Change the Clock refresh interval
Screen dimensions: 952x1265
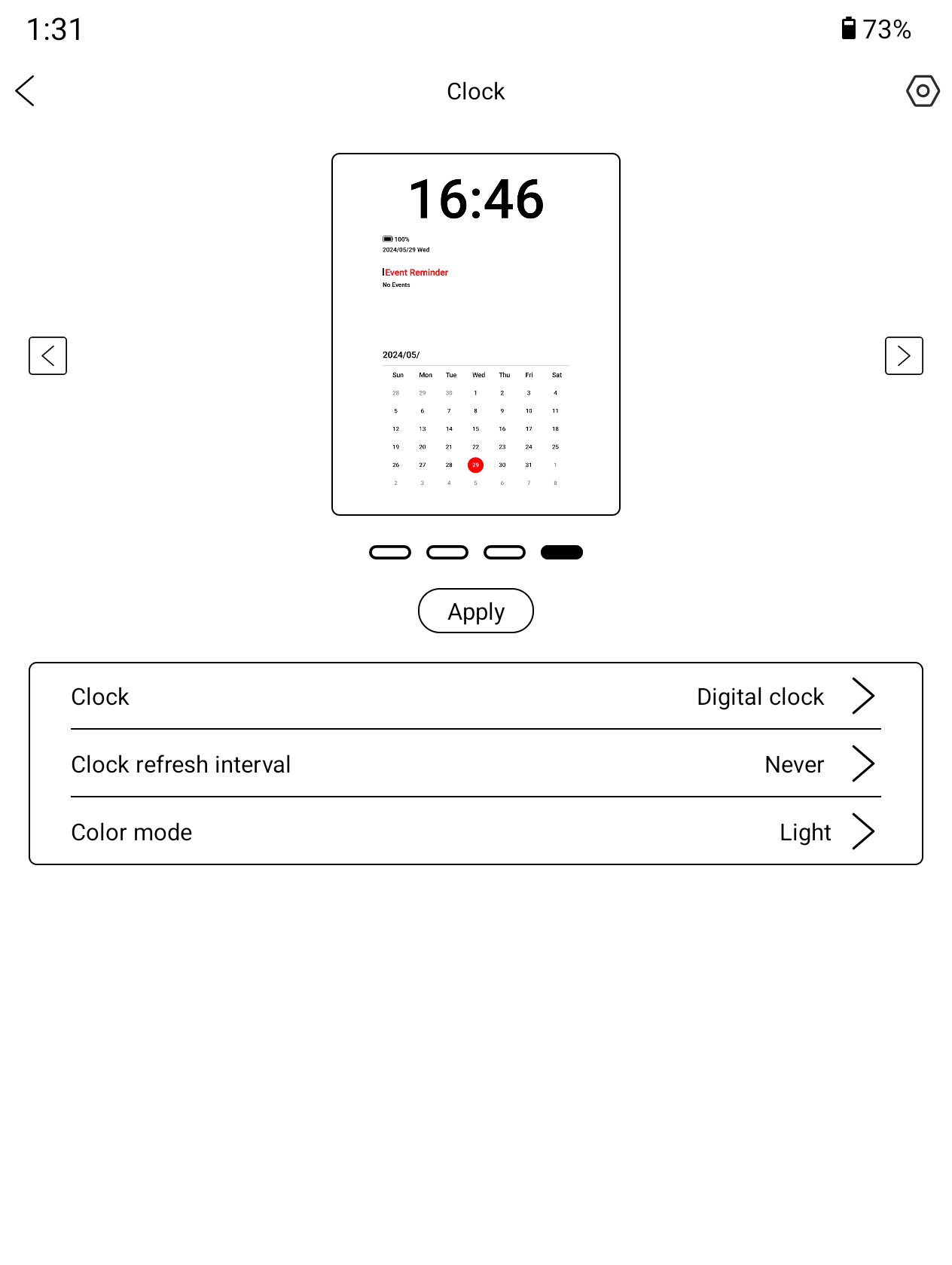tap(476, 764)
